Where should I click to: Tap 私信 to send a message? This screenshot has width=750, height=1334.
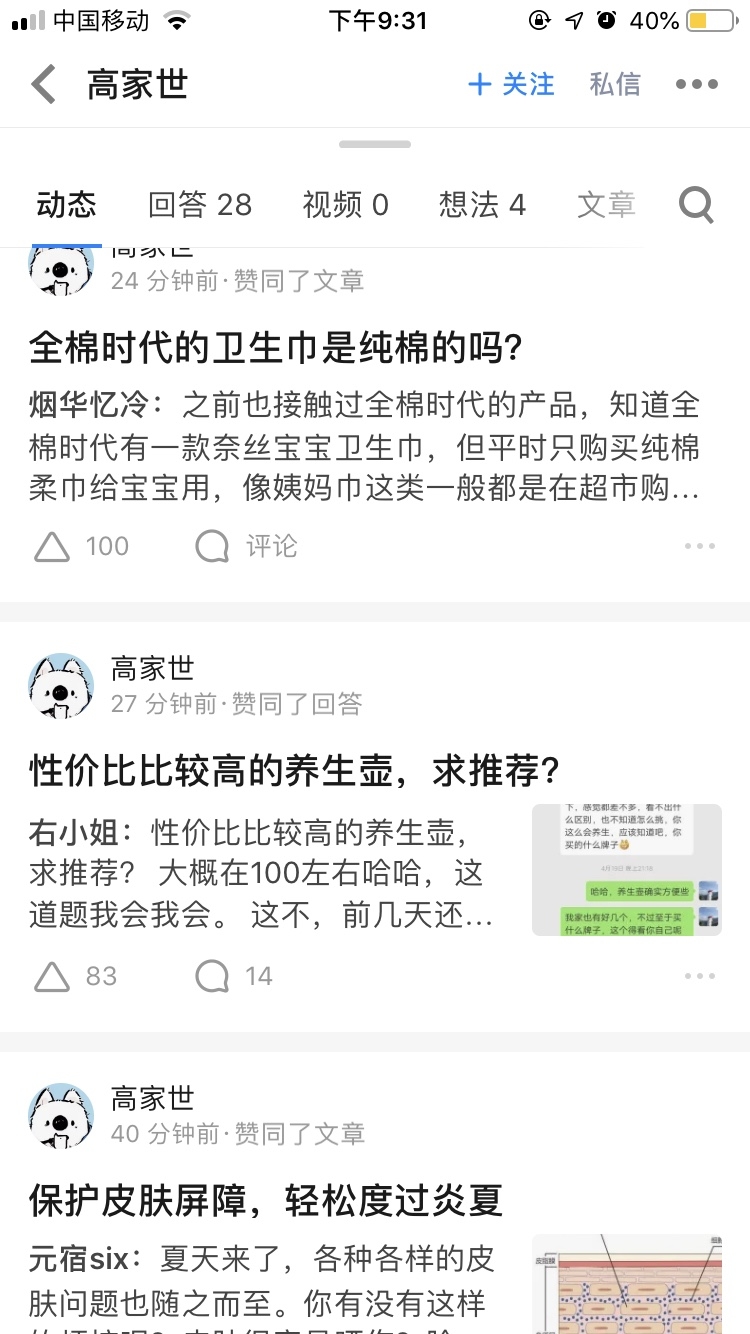[616, 84]
